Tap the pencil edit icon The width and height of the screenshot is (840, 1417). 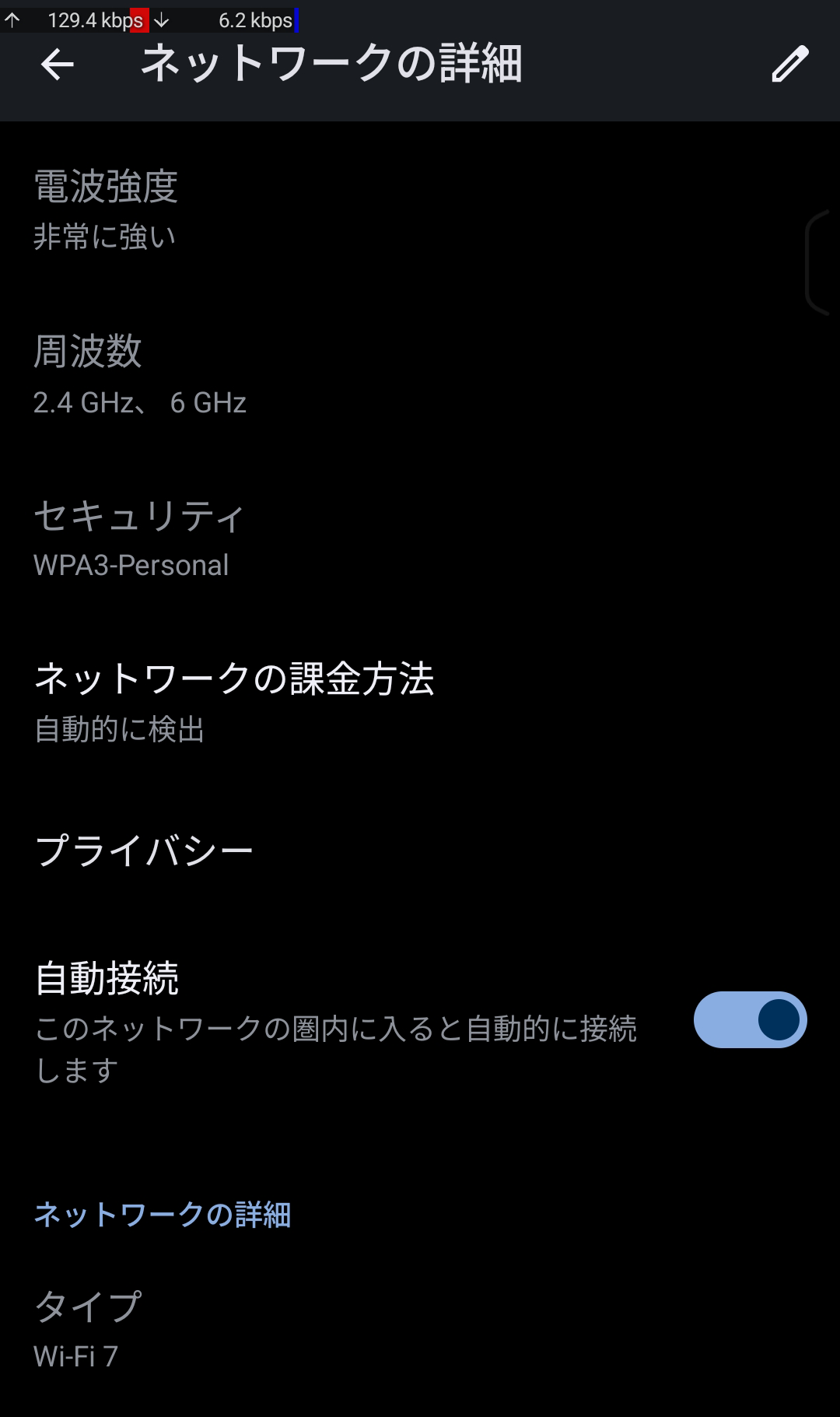point(789,65)
